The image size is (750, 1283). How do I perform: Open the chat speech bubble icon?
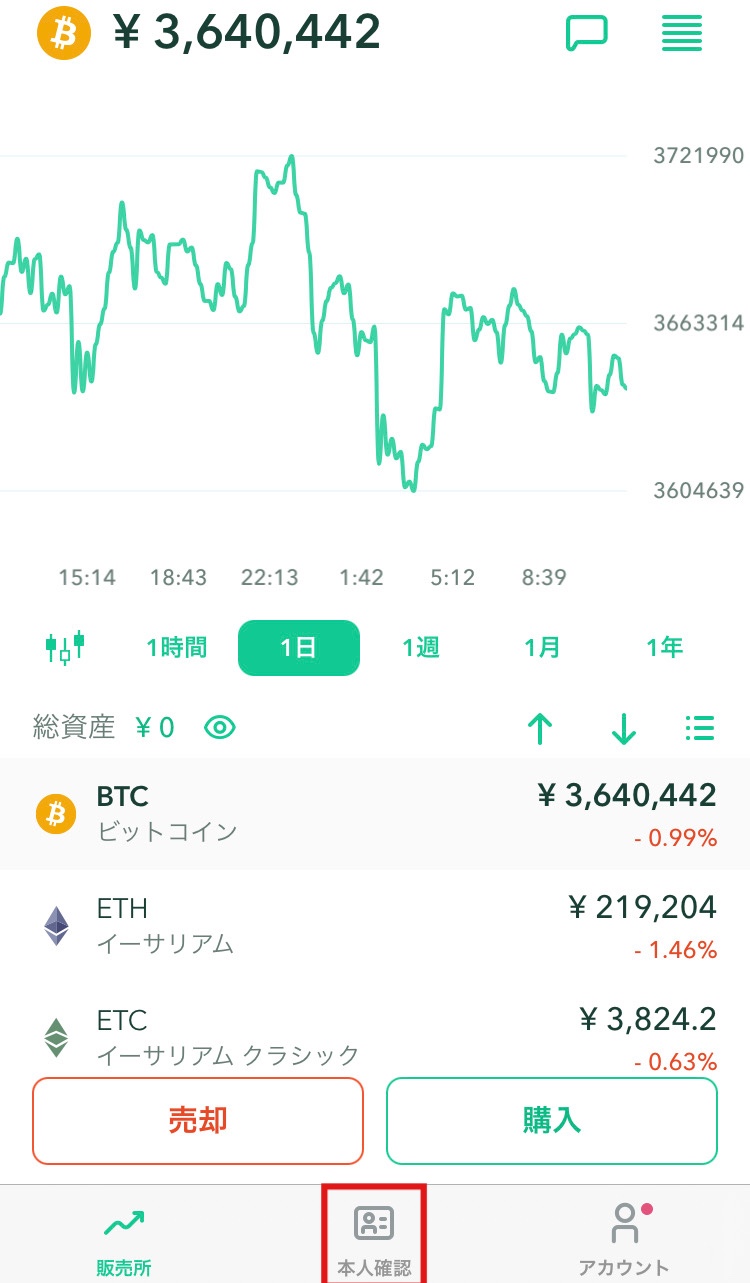point(587,33)
